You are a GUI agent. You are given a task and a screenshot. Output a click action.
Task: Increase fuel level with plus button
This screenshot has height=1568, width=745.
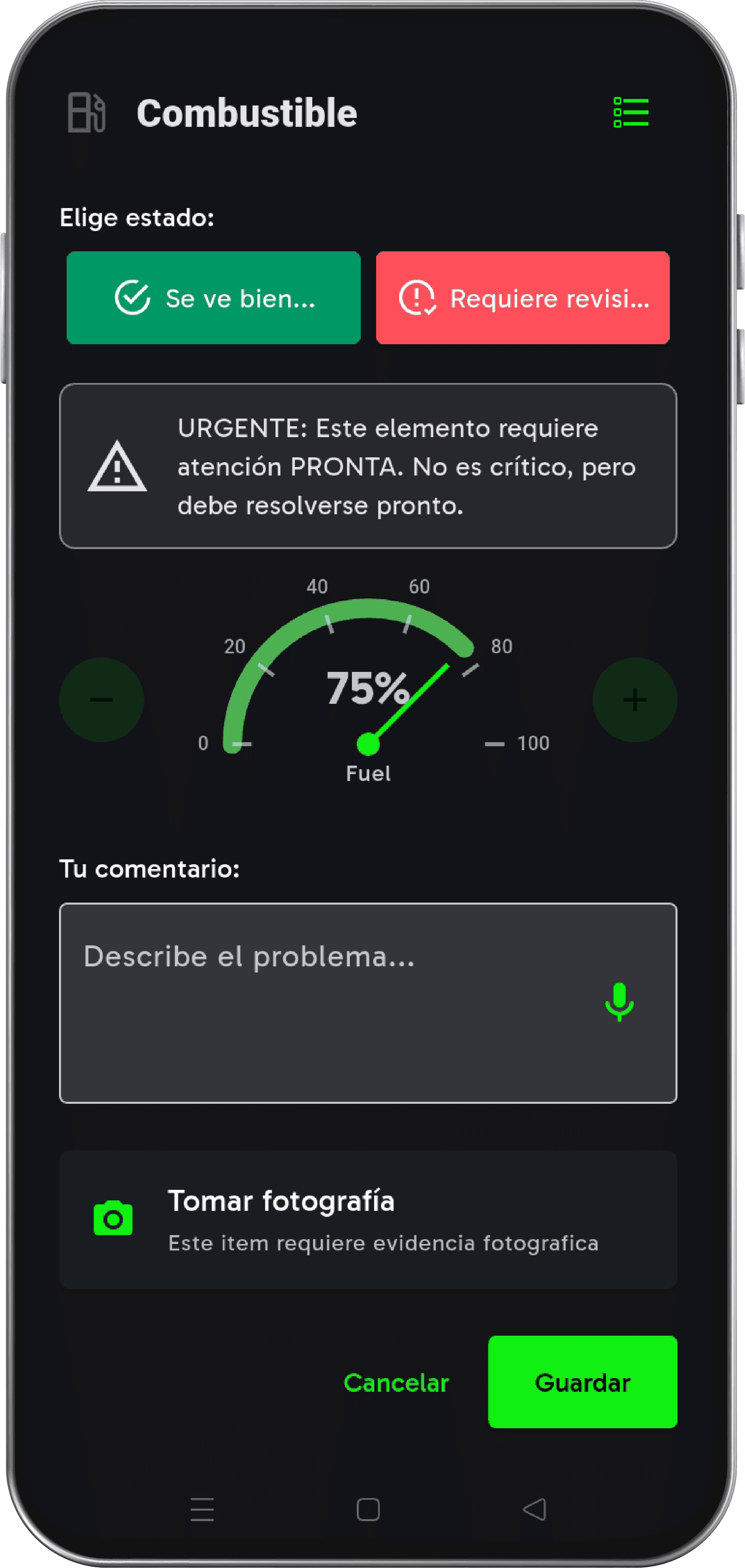(634, 699)
